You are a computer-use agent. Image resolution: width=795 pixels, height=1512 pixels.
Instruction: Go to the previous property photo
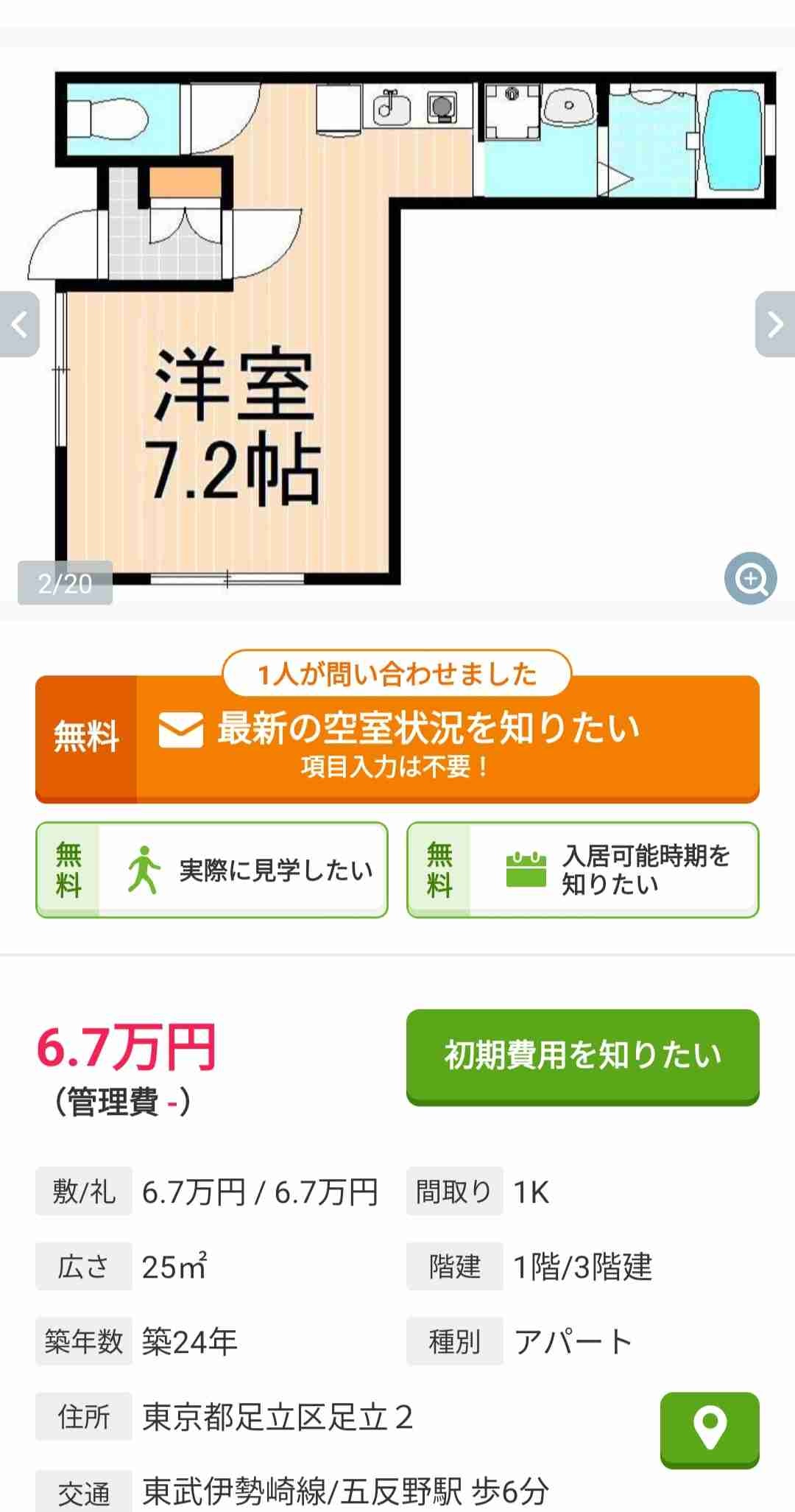click(x=19, y=324)
